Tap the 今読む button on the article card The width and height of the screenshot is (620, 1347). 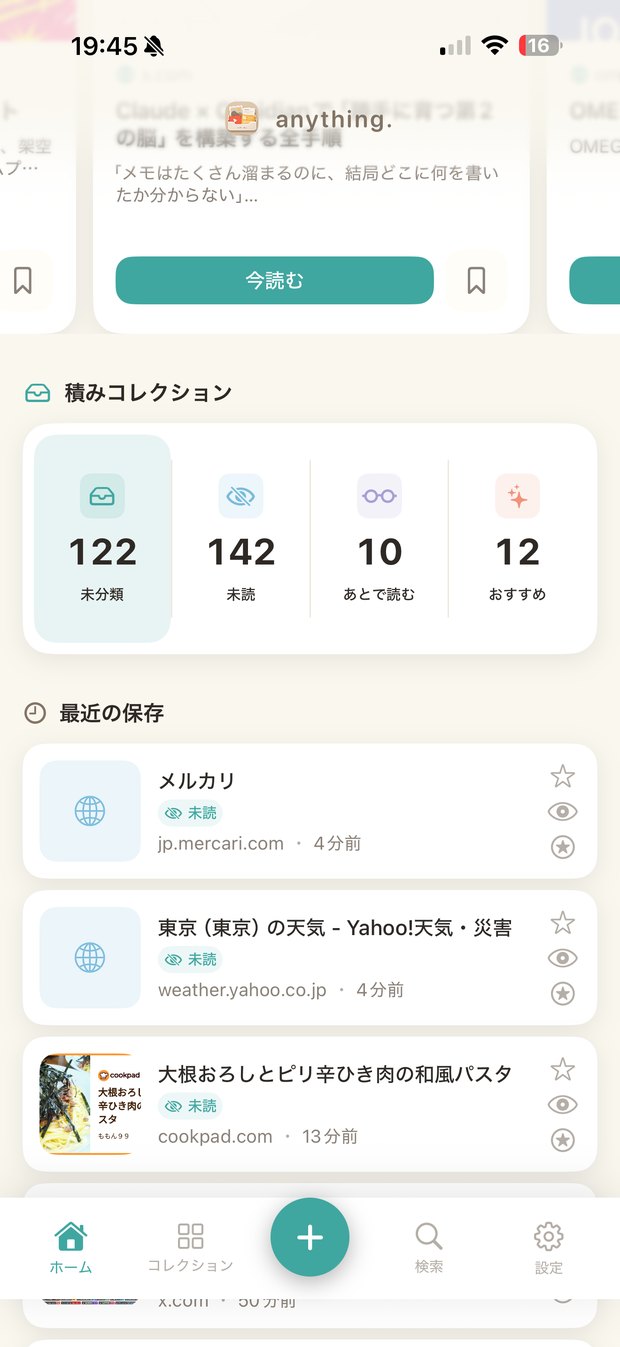click(274, 281)
